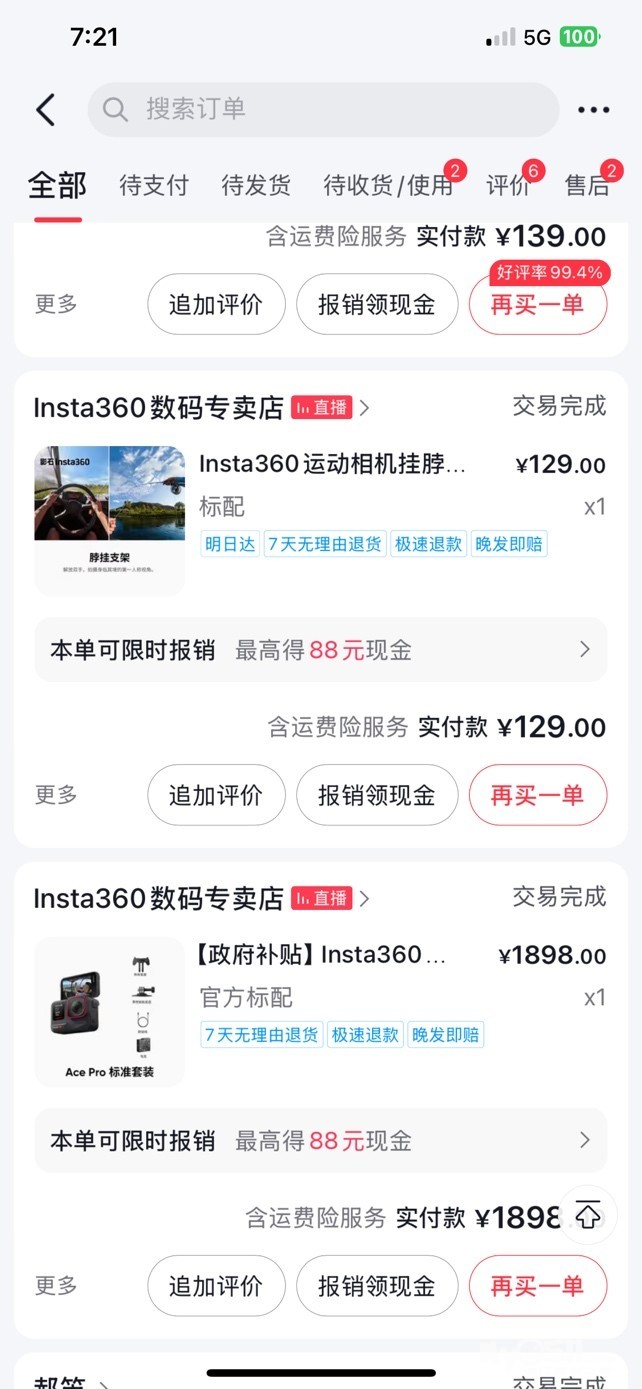Go back using the arrow icon
This screenshot has width=642, height=1389.
point(46,110)
